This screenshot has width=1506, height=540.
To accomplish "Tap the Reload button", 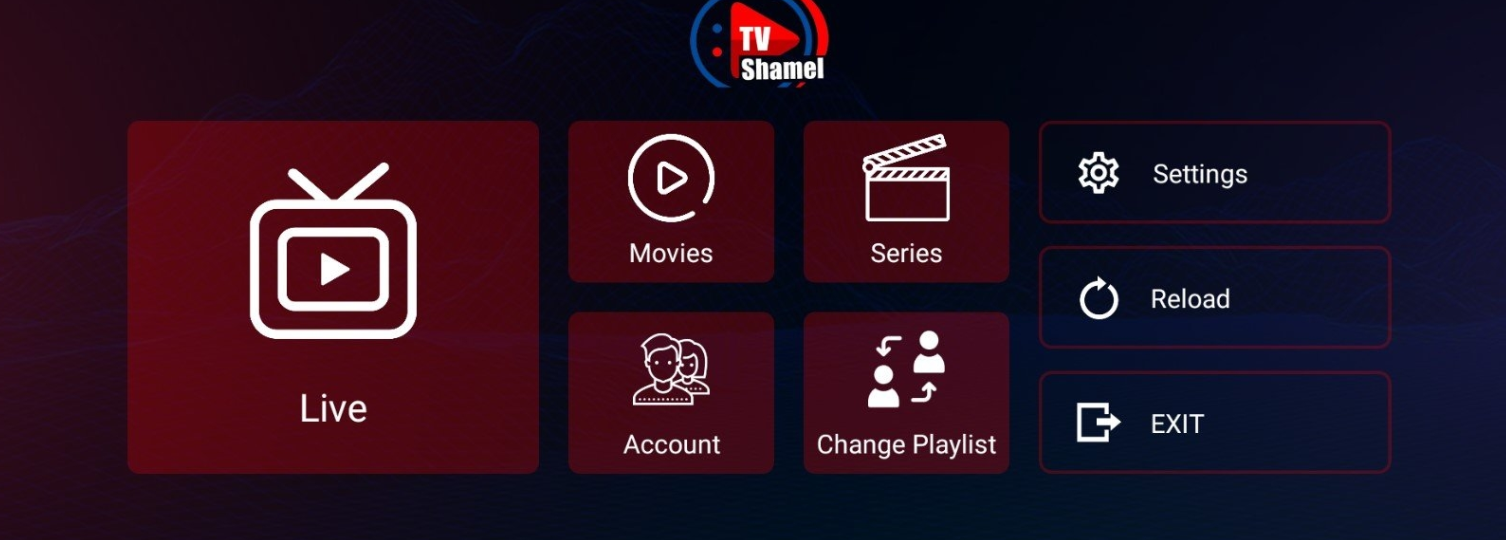I will point(1214,298).
